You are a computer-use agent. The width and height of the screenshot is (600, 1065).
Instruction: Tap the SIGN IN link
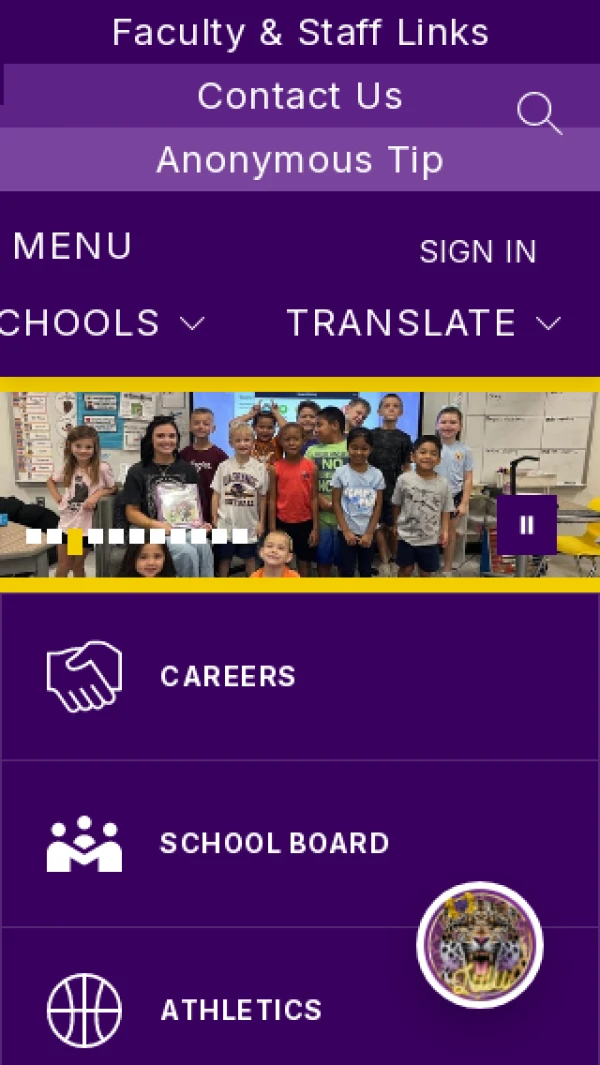[478, 252]
